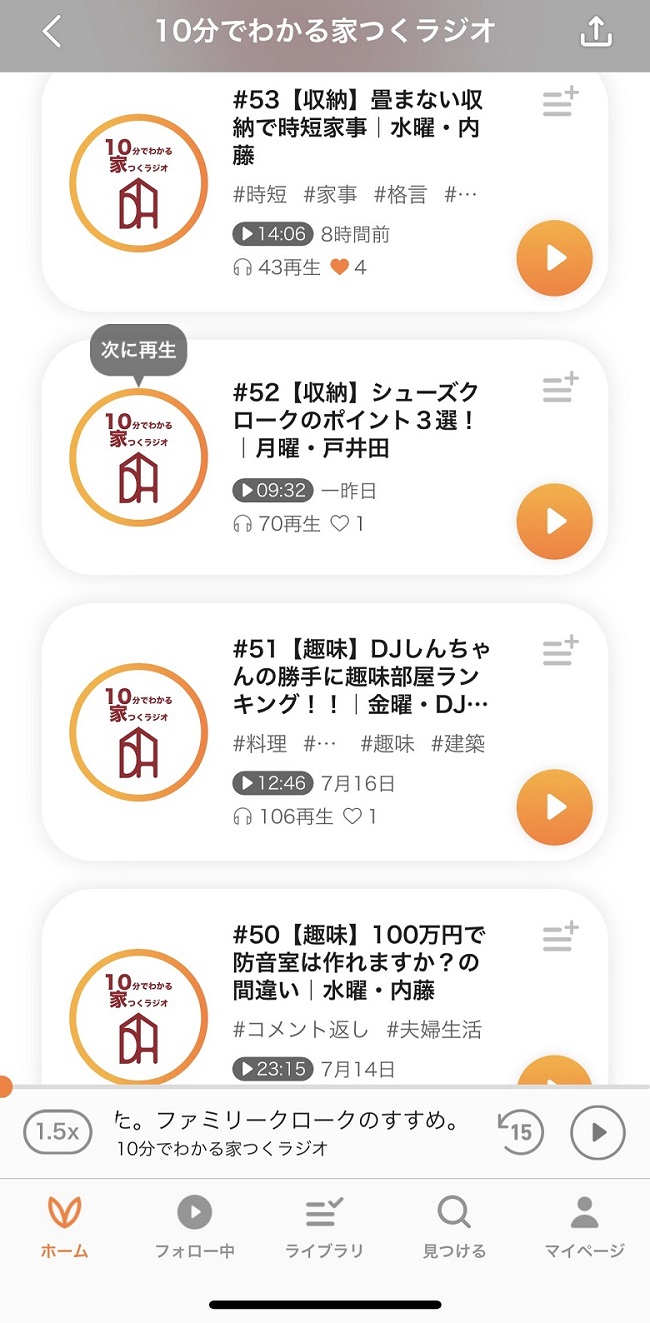Play episode #52 about shoe cloak points
The image size is (650, 1323).
pos(554,522)
